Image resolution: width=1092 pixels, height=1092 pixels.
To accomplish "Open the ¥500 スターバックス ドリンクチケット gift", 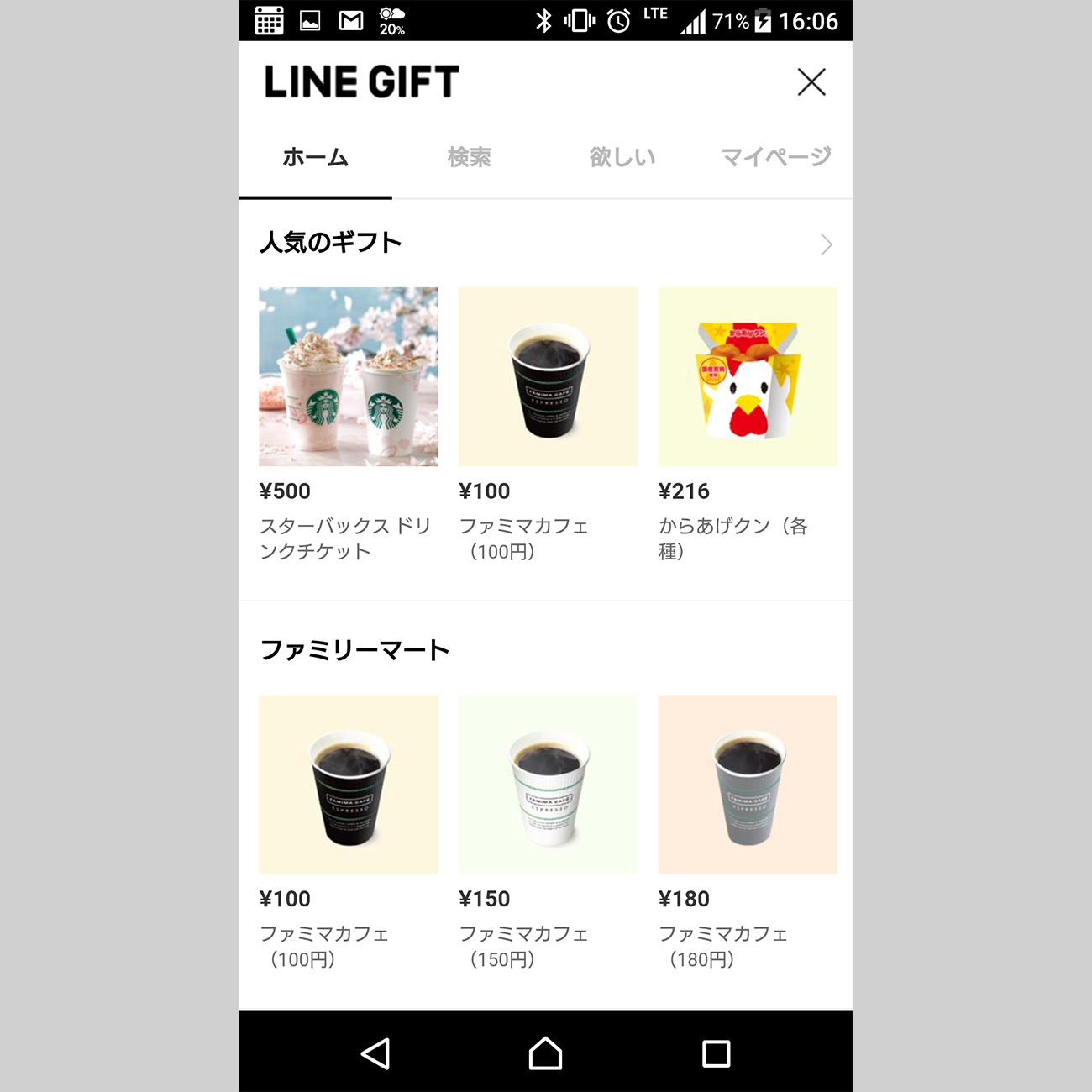I will pyautogui.click(x=349, y=377).
